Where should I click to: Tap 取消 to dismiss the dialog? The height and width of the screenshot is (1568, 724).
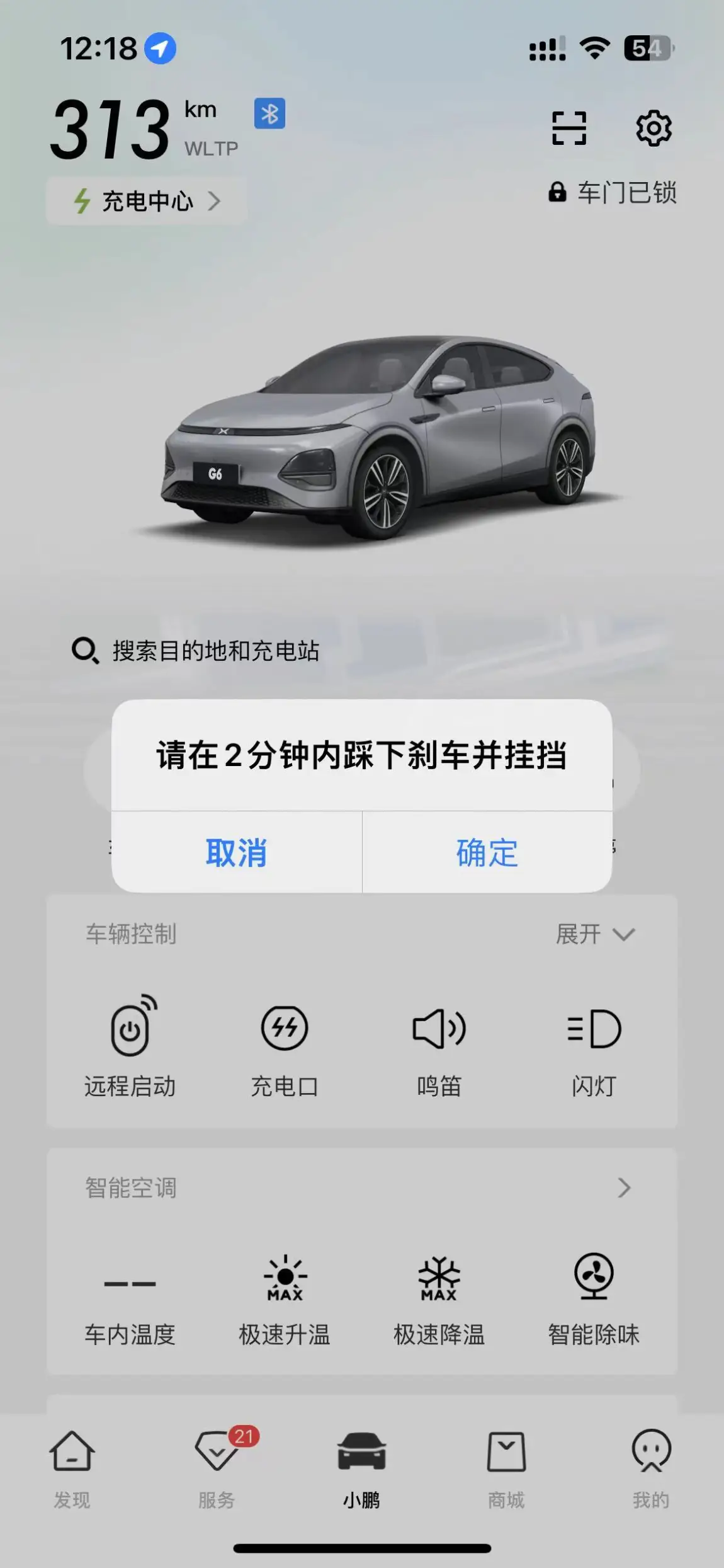[236, 852]
